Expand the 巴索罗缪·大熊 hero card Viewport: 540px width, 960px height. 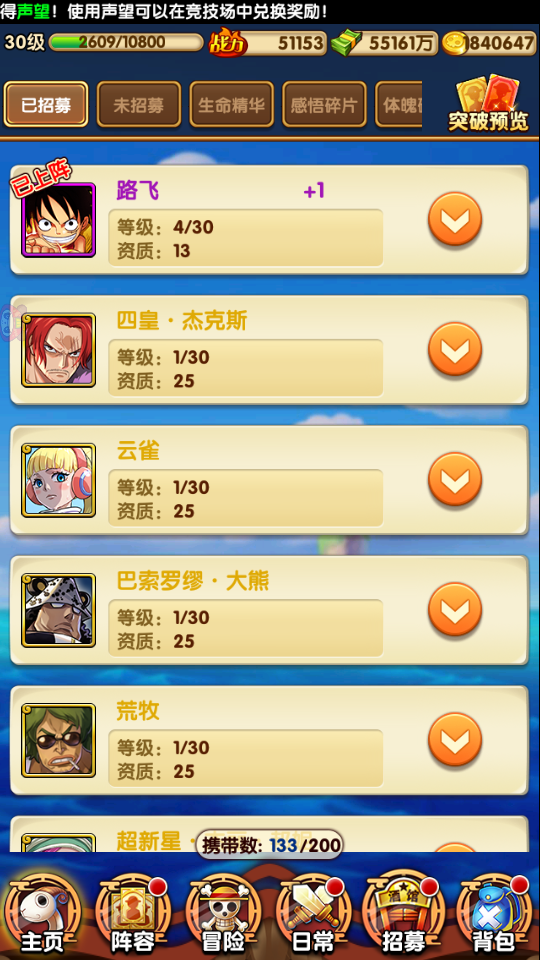coord(455,610)
